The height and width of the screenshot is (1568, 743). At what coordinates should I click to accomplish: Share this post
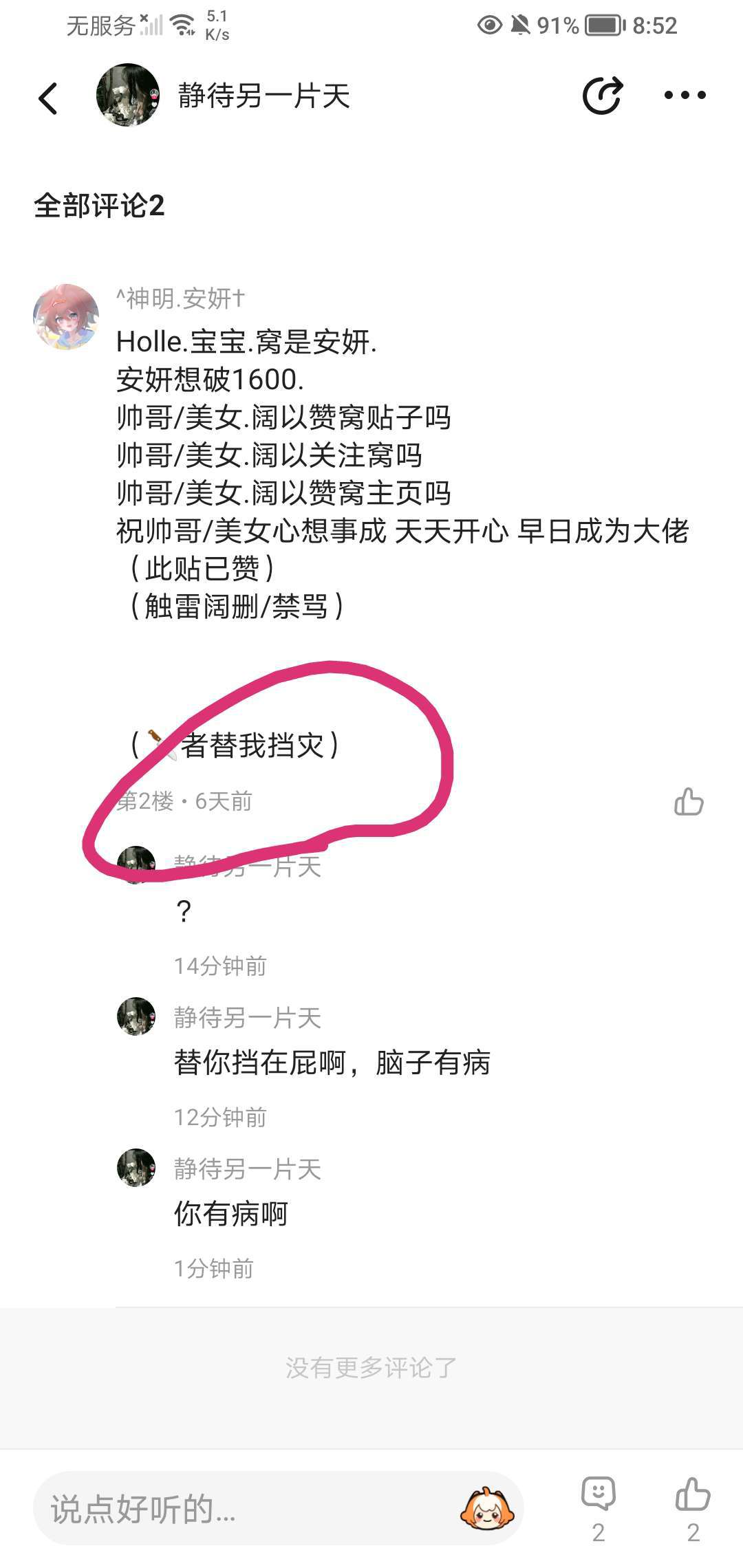[603, 96]
